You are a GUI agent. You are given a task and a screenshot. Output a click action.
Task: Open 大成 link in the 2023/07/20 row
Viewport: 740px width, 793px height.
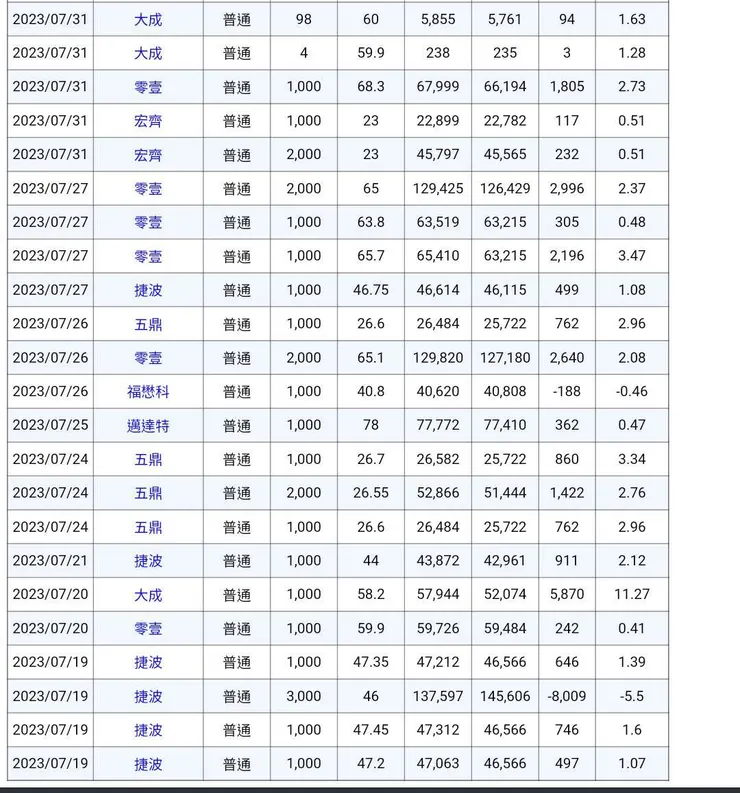[x=148, y=595]
